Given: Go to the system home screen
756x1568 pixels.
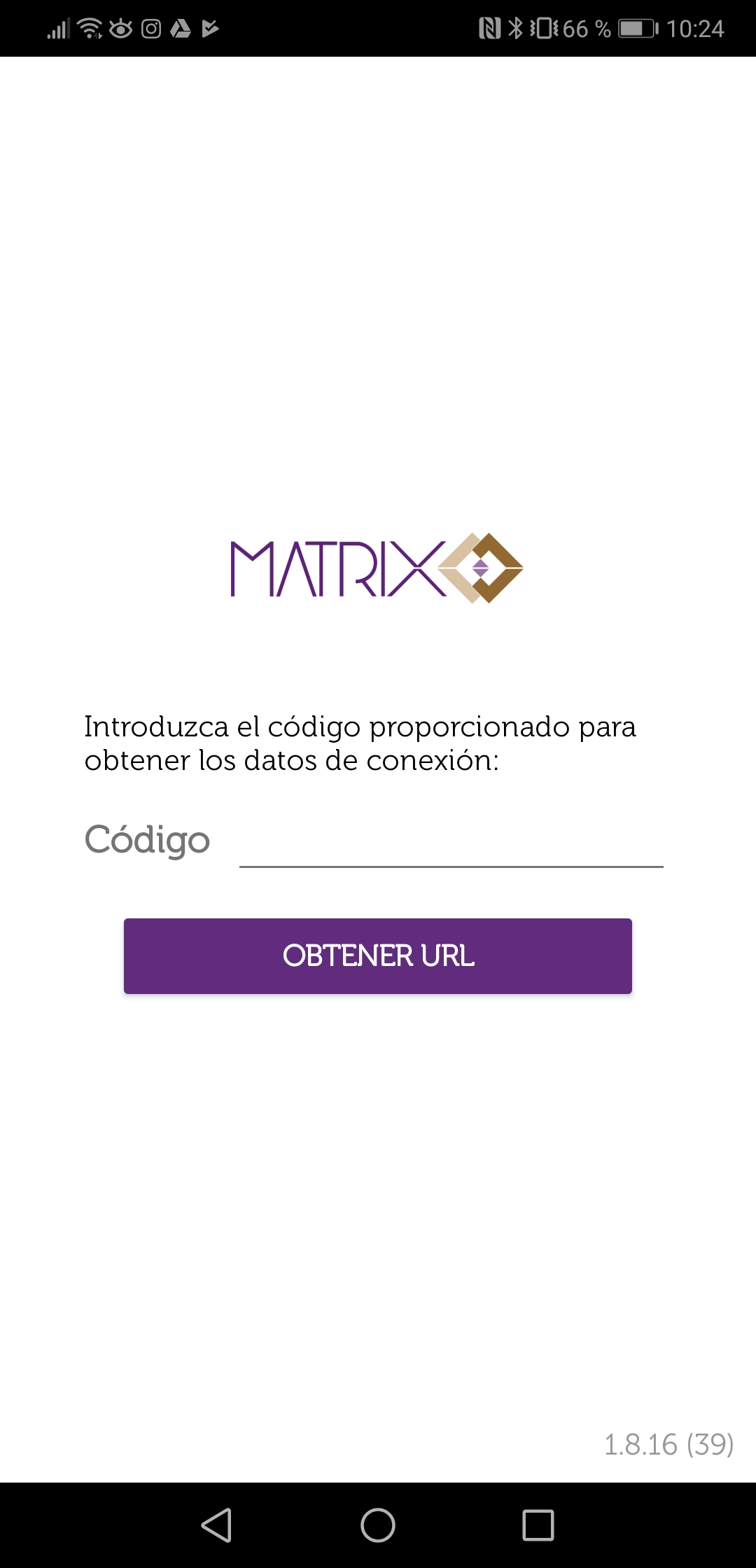Looking at the screenshot, I should point(378,1525).
